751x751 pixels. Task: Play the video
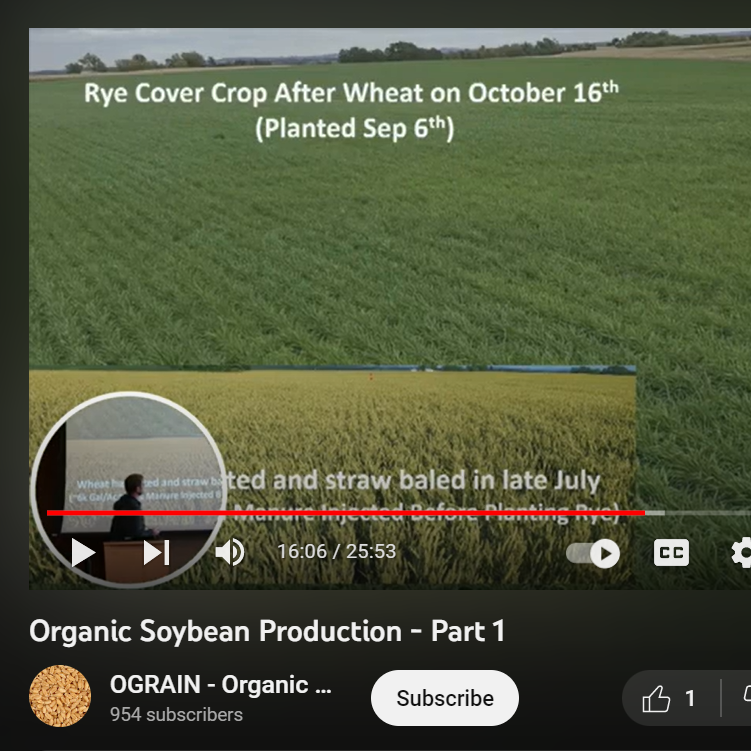tap(83, 552)
